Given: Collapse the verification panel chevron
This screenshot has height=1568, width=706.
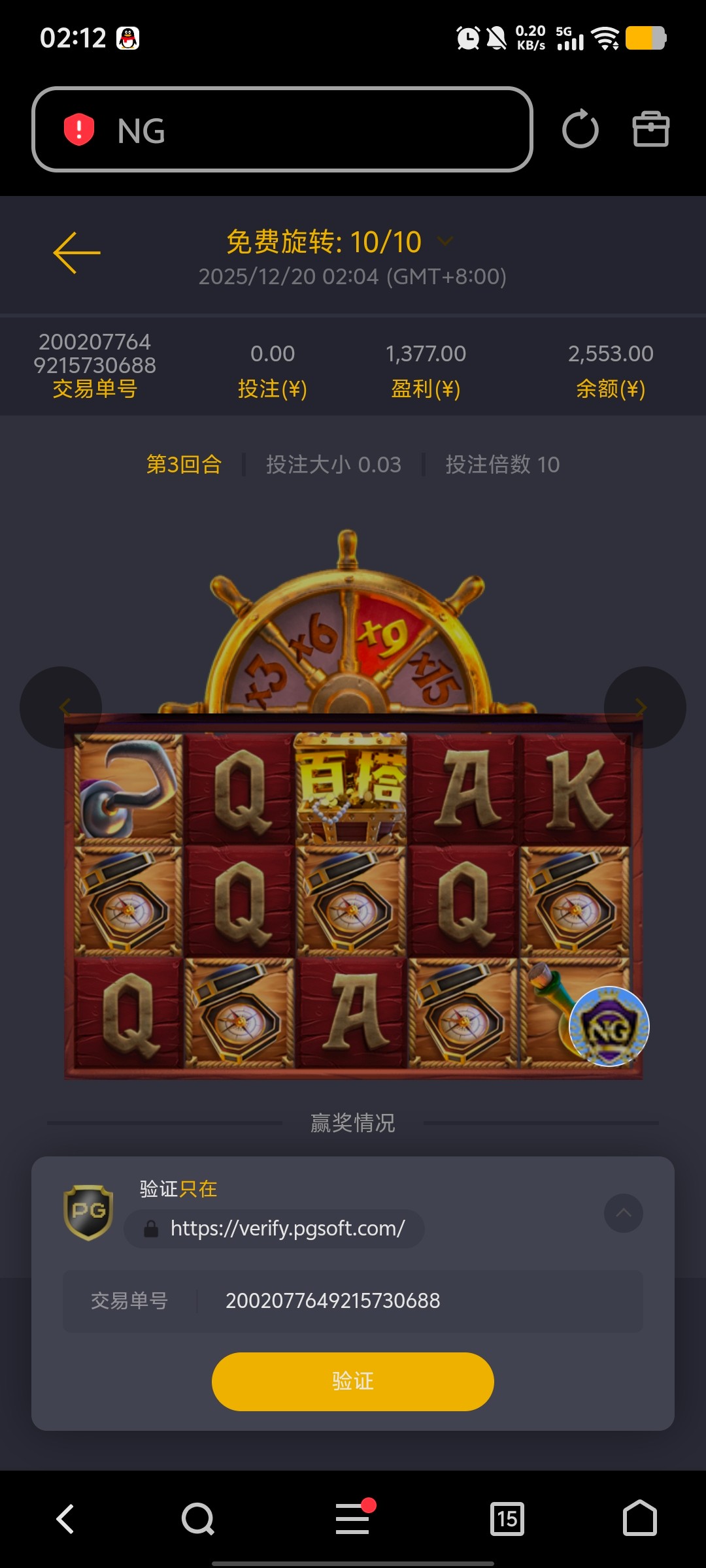Looking at the screenshot, I should click(x=623, y=1213).
